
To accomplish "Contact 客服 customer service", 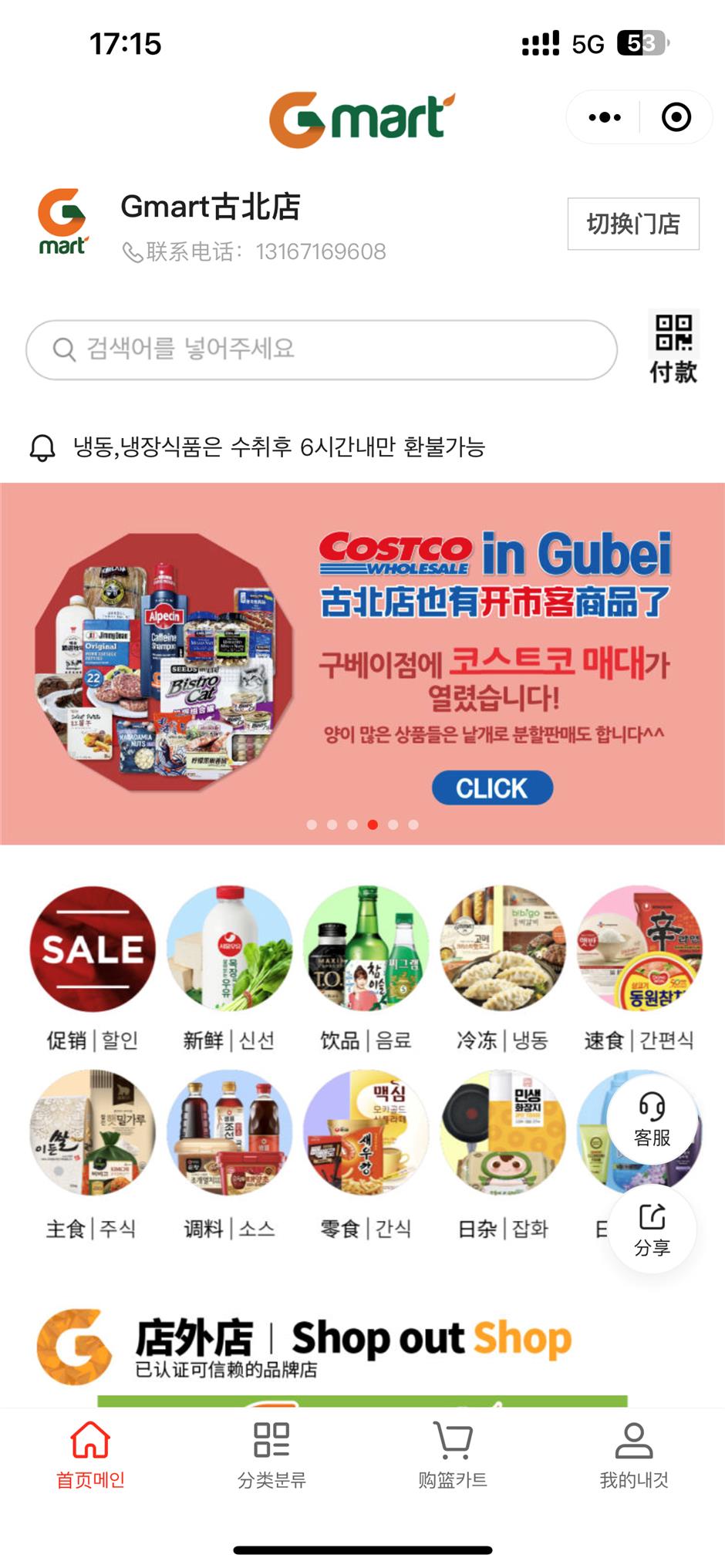I will [652, 1118].
